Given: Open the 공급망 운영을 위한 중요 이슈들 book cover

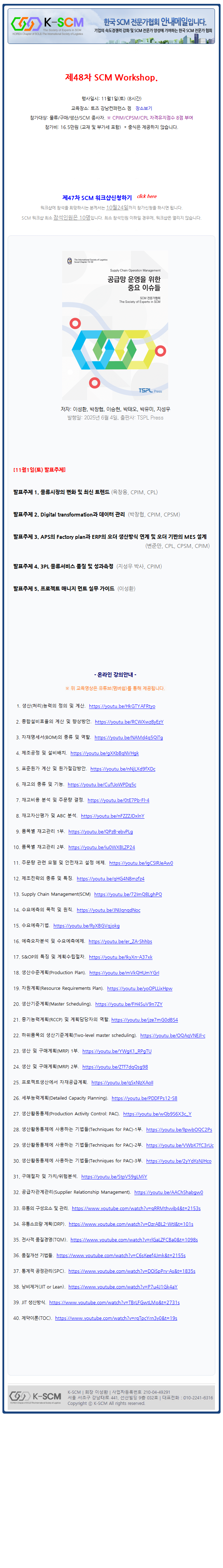Looking at the screenshot, I should [x=115, y=326].
